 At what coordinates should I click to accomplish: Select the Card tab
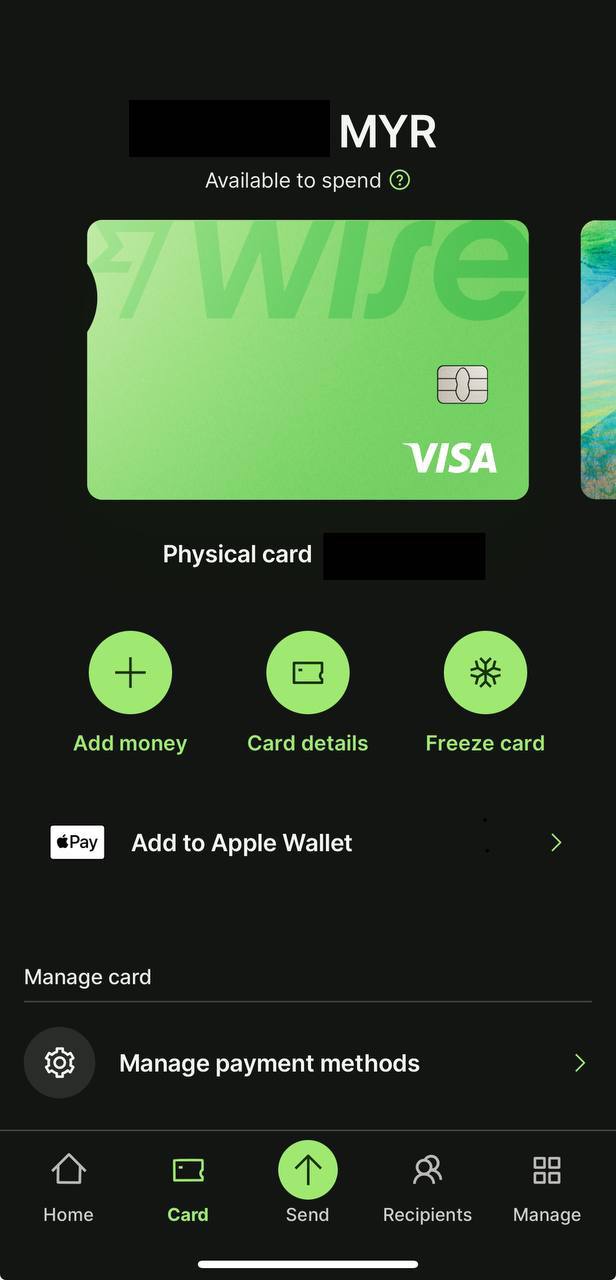pyautogui.click(x=188, y=1188)
